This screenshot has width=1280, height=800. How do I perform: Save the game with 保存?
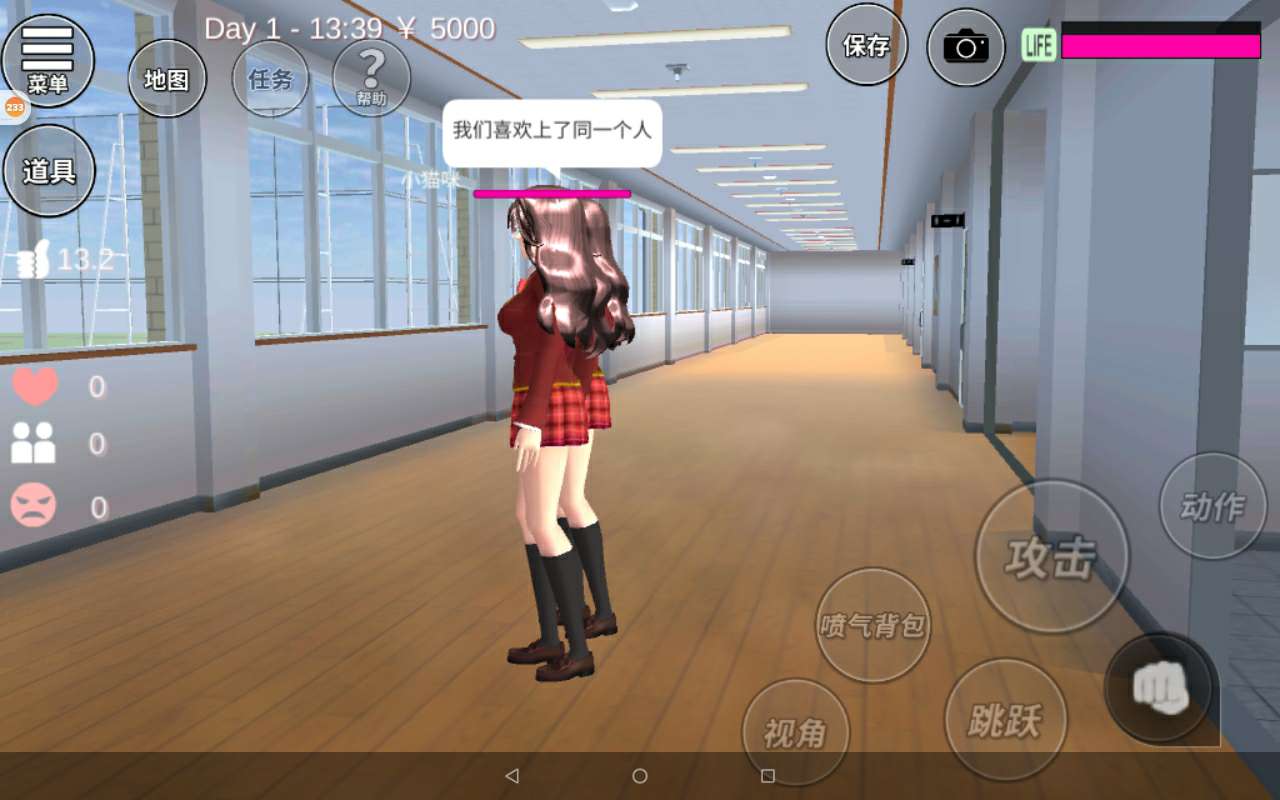[x=866, y=45]
